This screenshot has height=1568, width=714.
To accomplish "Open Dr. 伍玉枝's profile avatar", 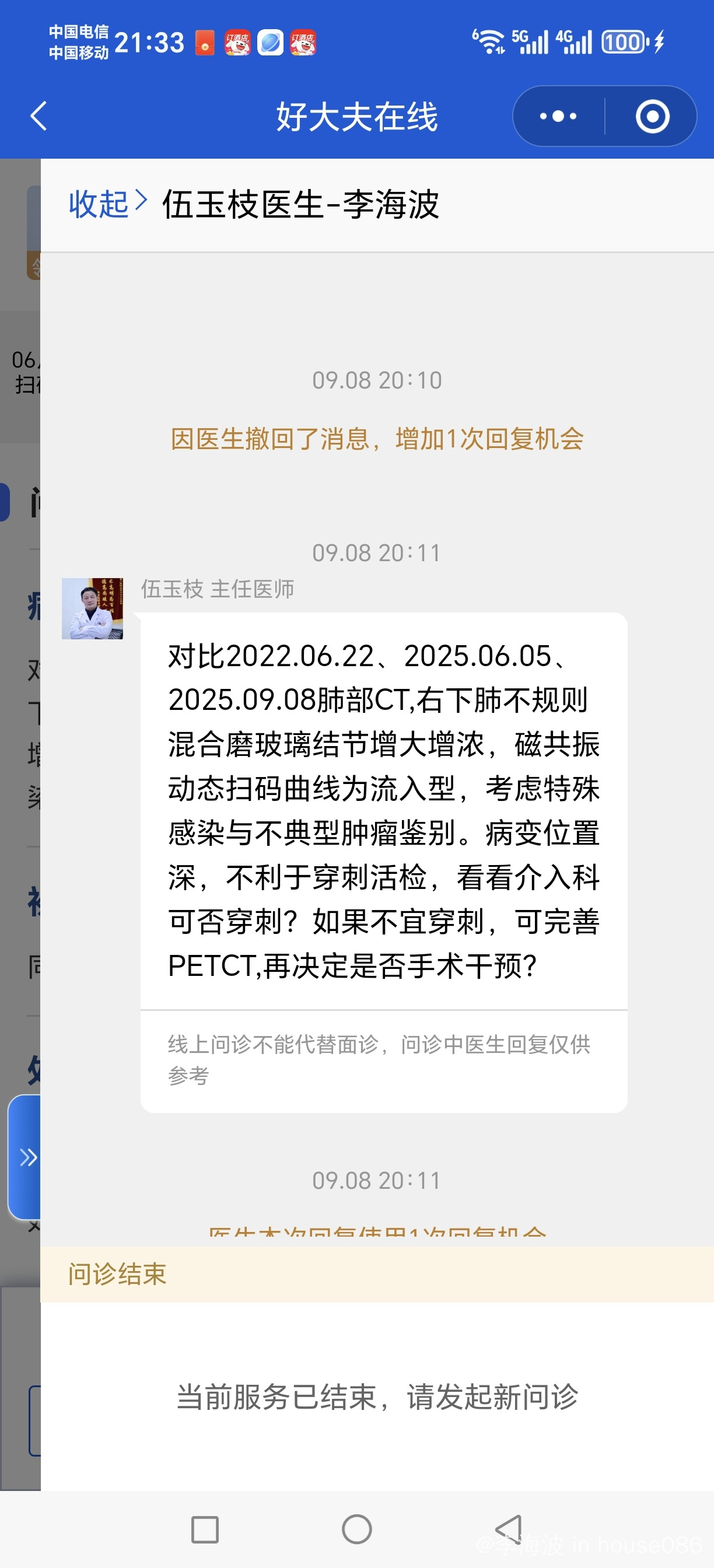I will pos(93,608).
